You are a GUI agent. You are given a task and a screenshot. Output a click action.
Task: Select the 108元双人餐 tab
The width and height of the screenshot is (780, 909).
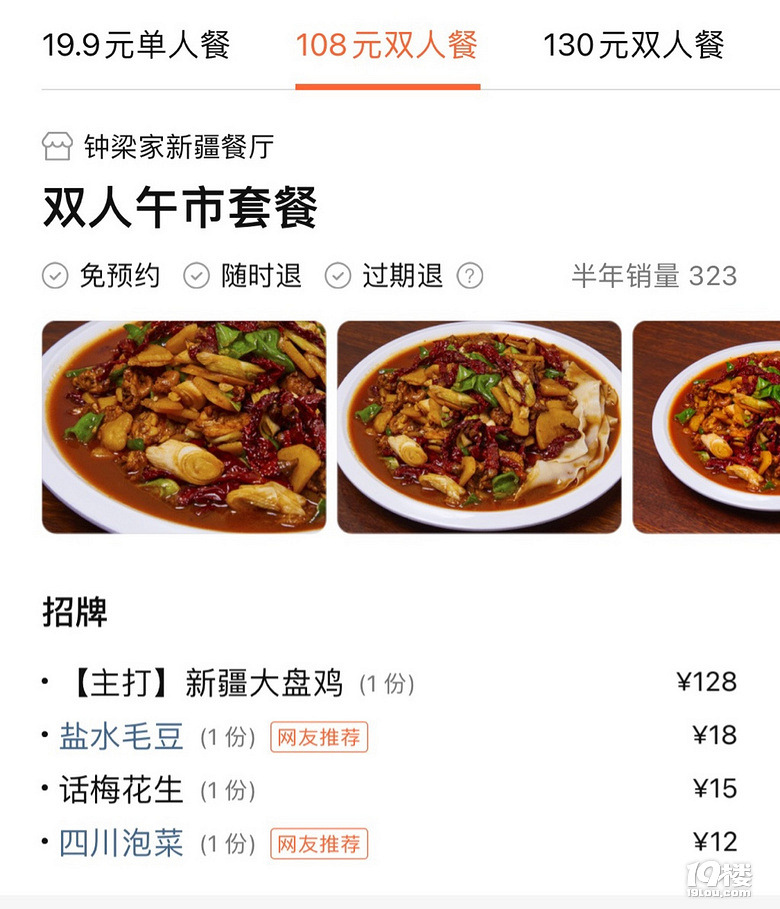389,45
